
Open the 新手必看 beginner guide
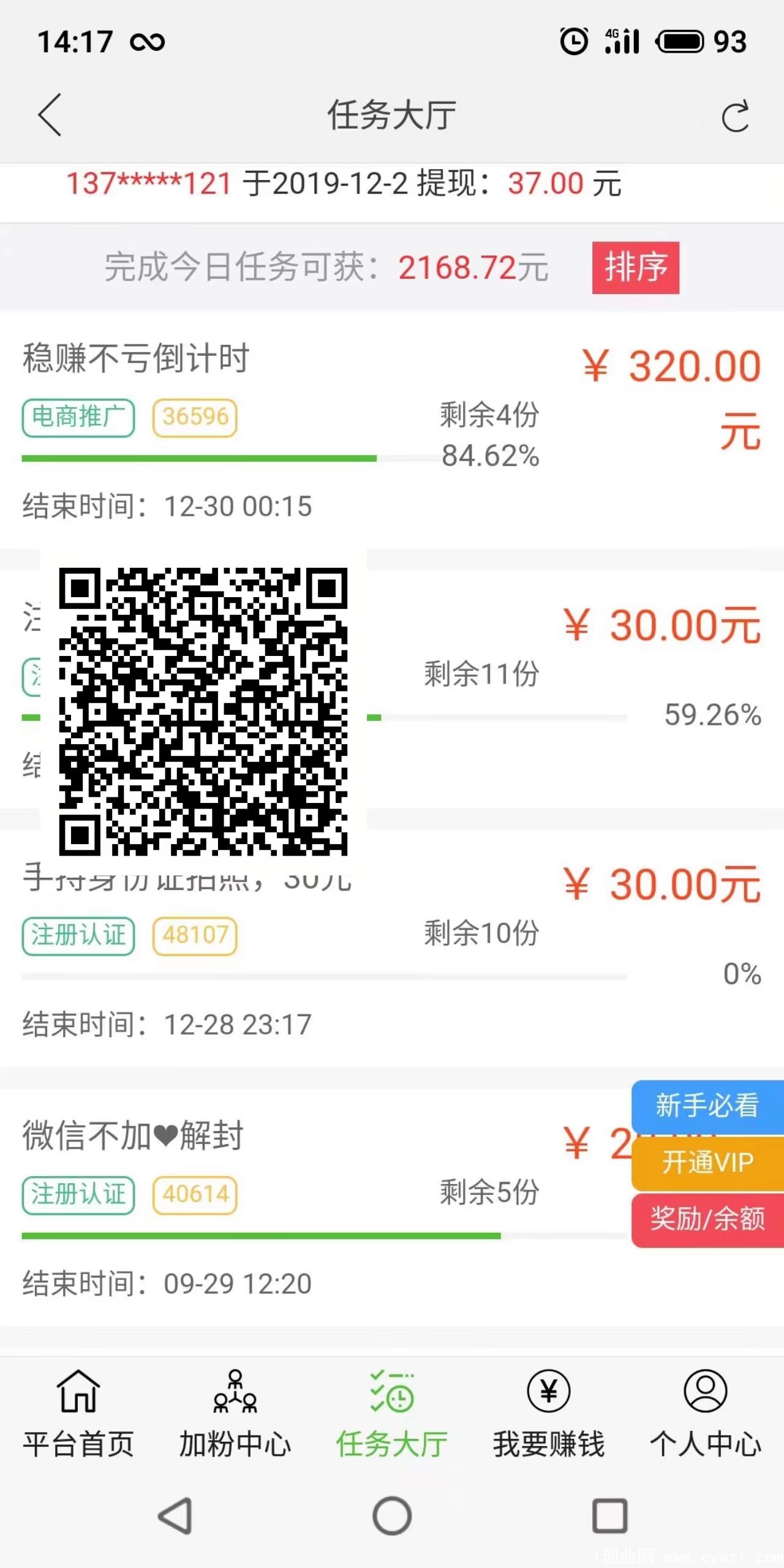(x=707, y=1106)
